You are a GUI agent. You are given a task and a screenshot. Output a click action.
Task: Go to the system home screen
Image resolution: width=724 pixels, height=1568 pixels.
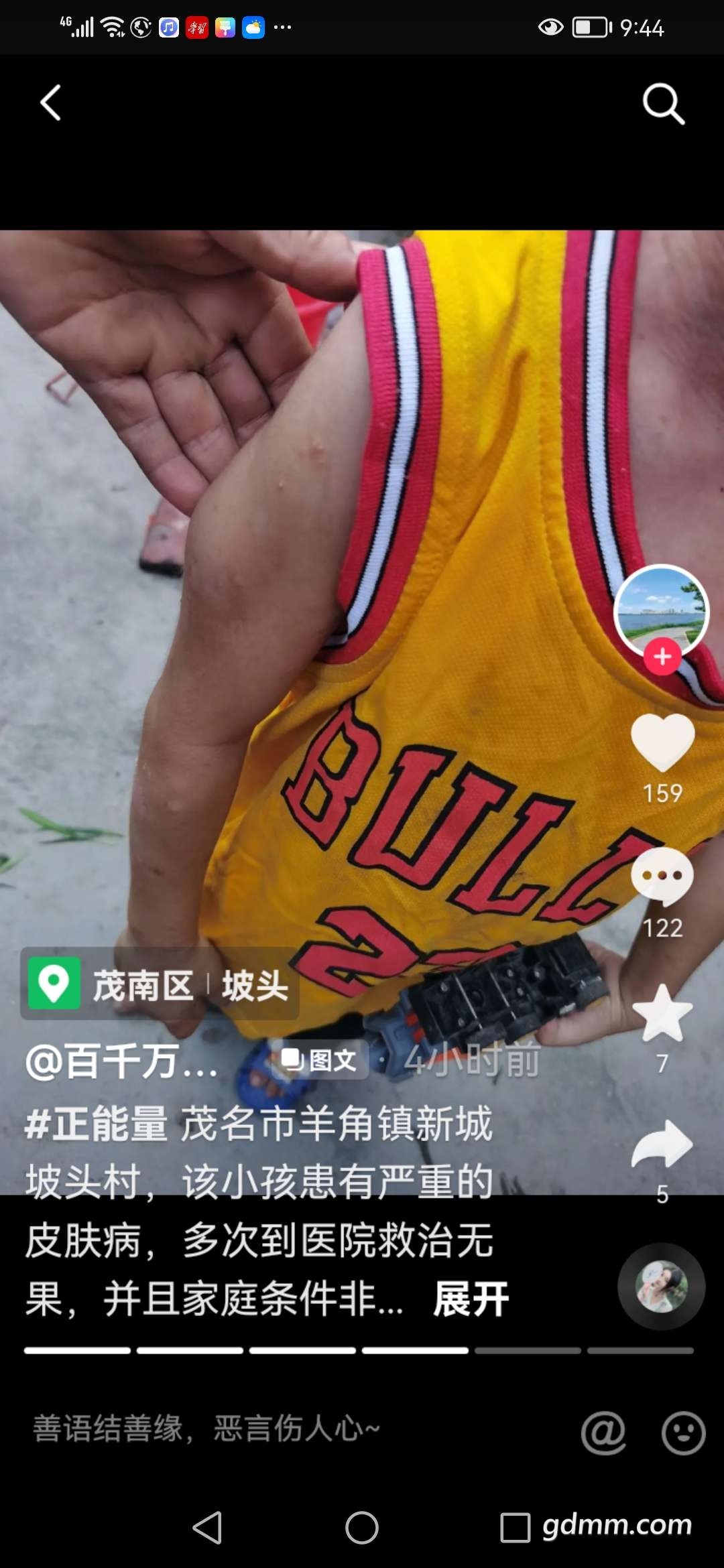click(362, 1528)
